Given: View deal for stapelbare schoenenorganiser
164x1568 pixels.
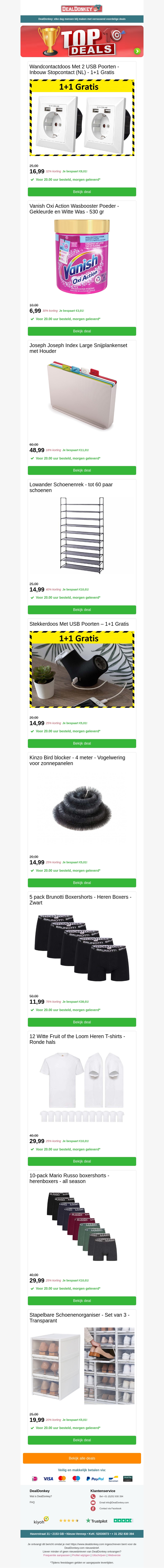Looking at the screenshot, I should tap(82, 1440).
